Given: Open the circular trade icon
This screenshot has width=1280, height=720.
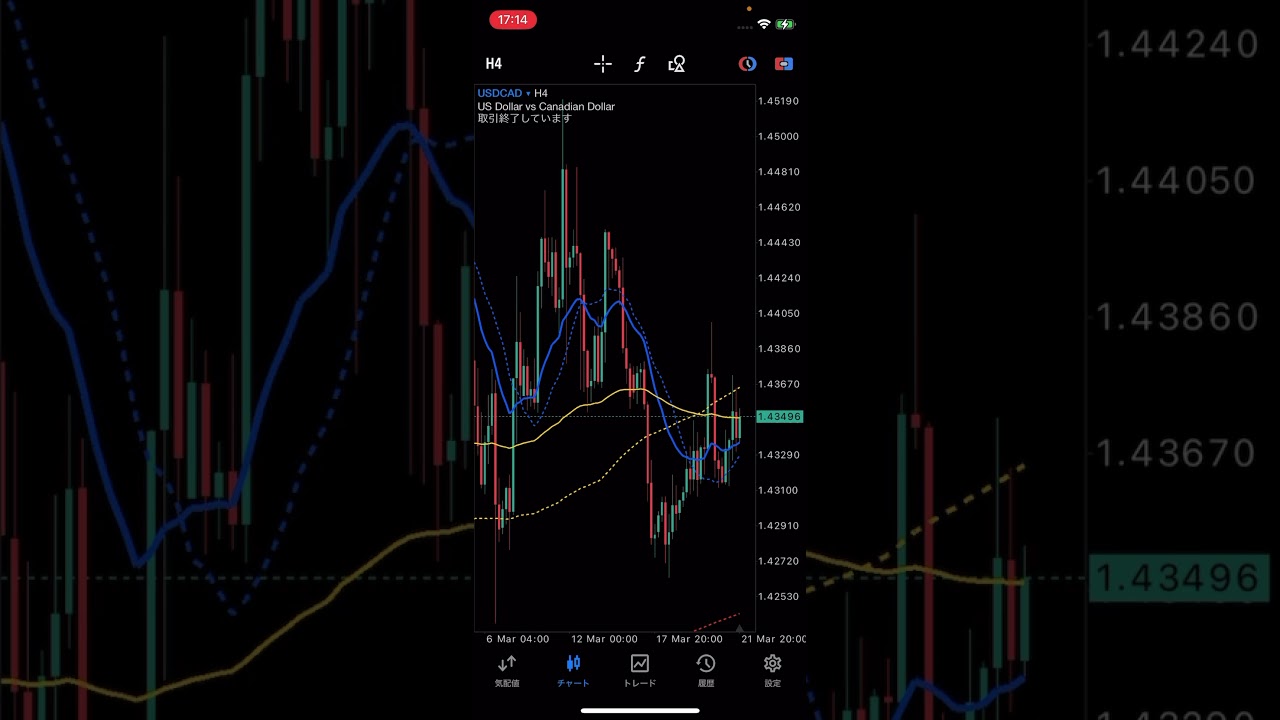Looking at the screenshot, I should point(747,64).
